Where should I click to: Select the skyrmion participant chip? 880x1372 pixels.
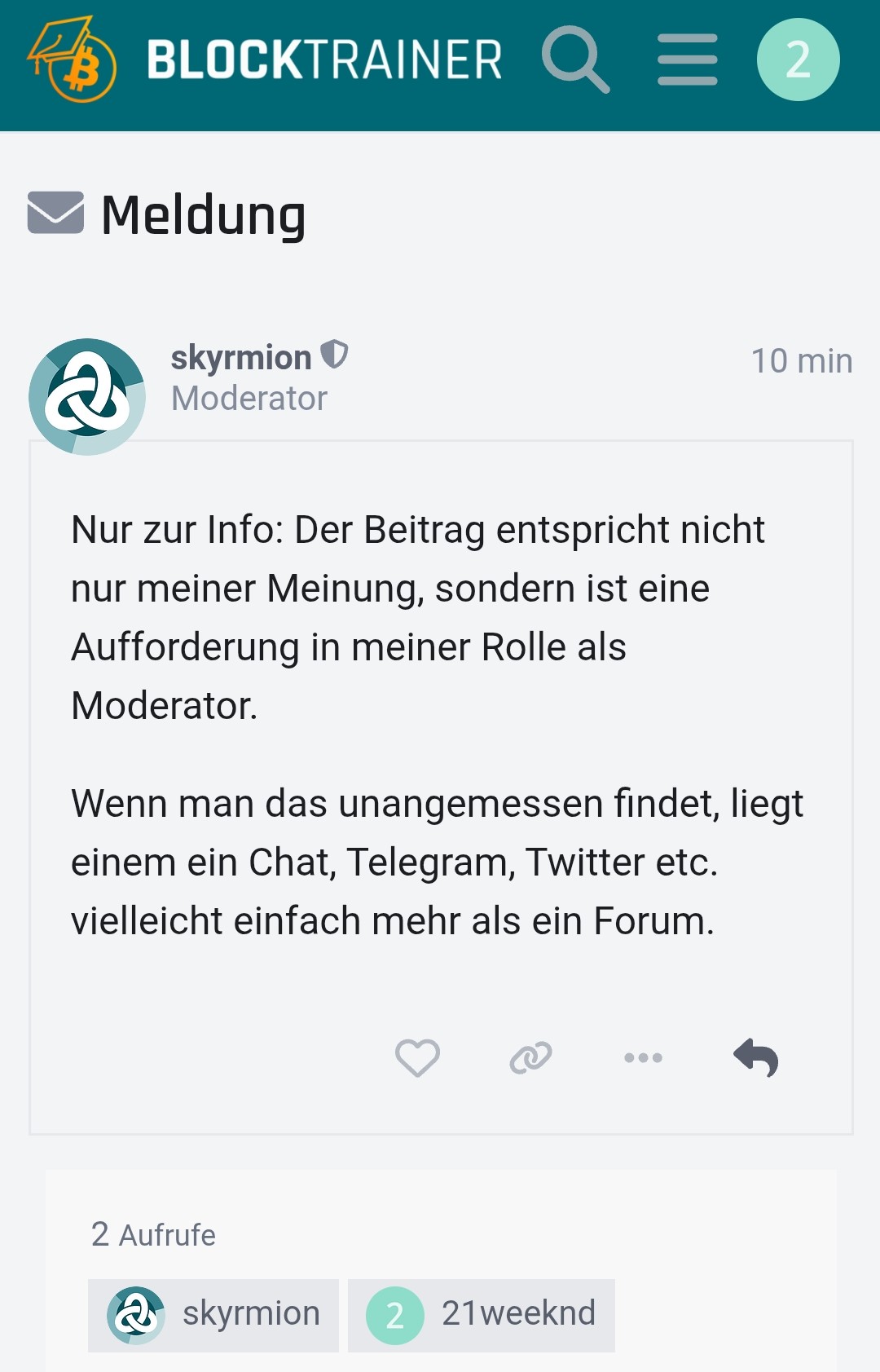tap(213, 1315)
